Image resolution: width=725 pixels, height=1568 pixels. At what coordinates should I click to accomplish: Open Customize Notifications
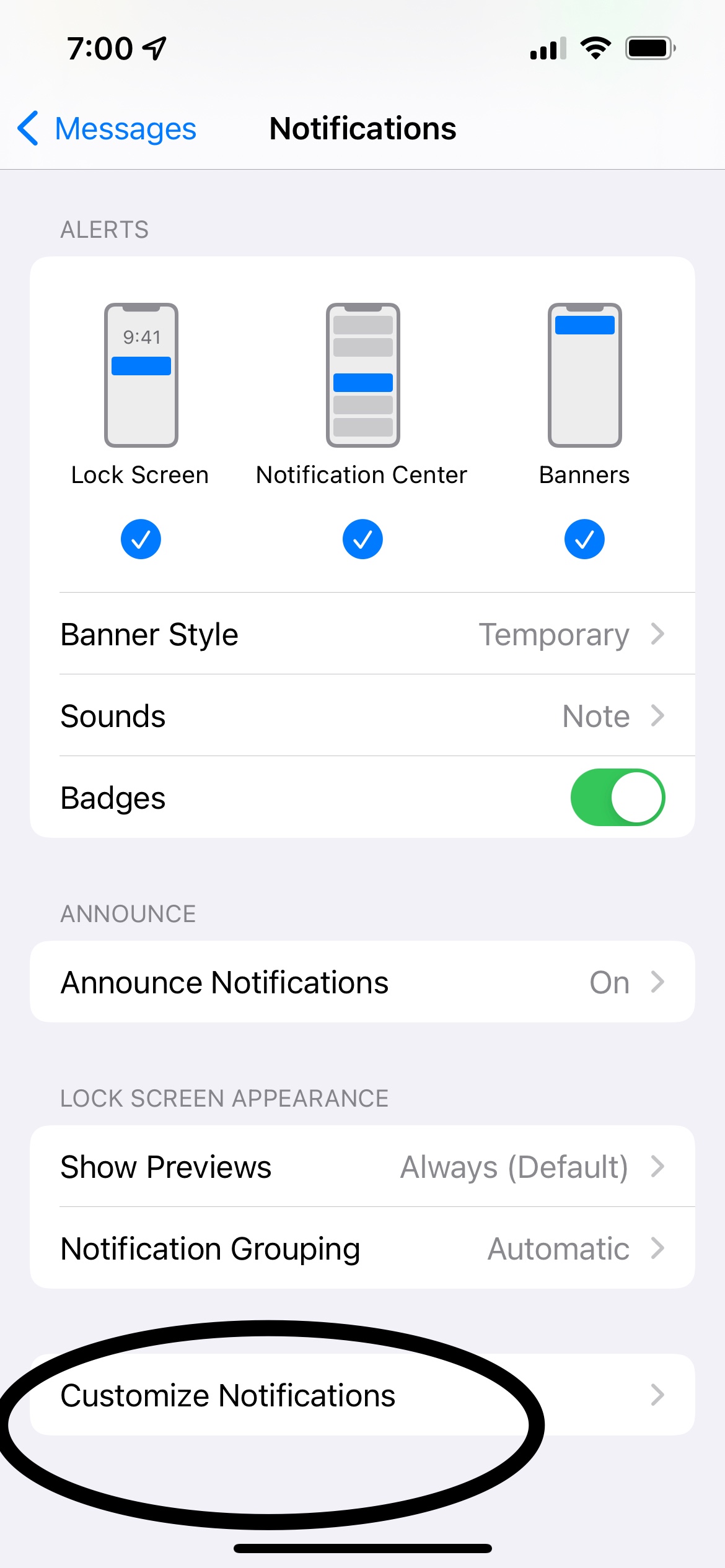(x=362, y=1396)
